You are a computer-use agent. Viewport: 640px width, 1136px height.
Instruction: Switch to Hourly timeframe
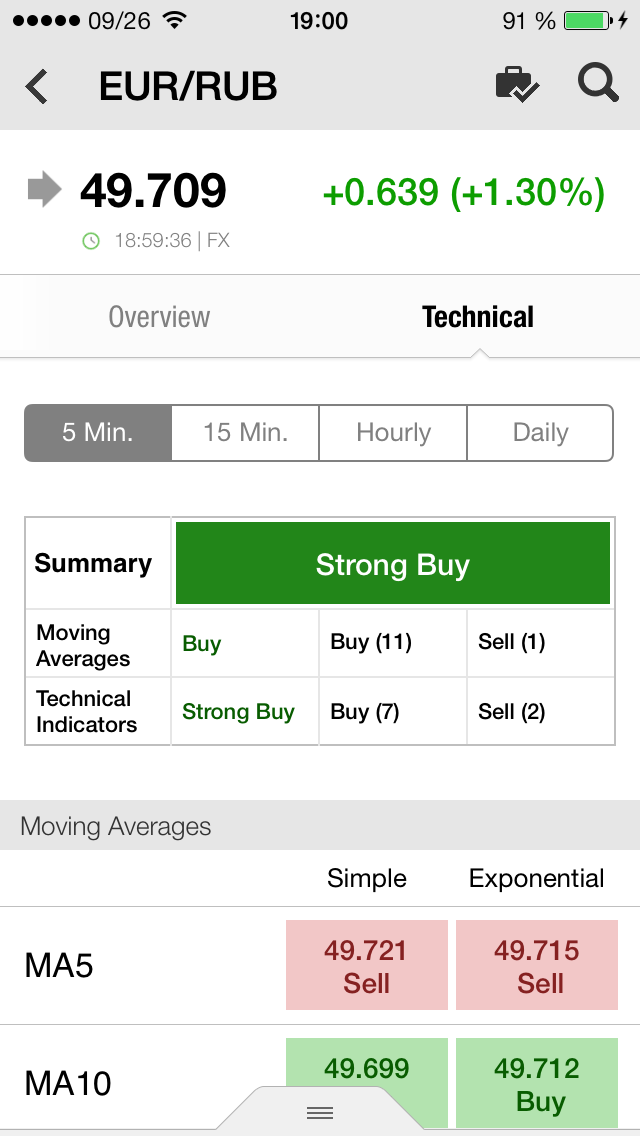[393, 433]
